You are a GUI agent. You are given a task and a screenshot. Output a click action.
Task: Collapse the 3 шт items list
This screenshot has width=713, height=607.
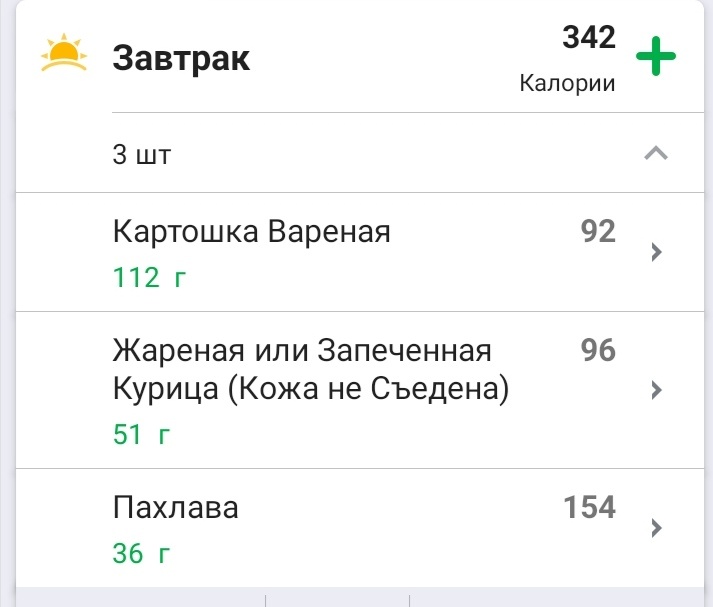(656, 154)
